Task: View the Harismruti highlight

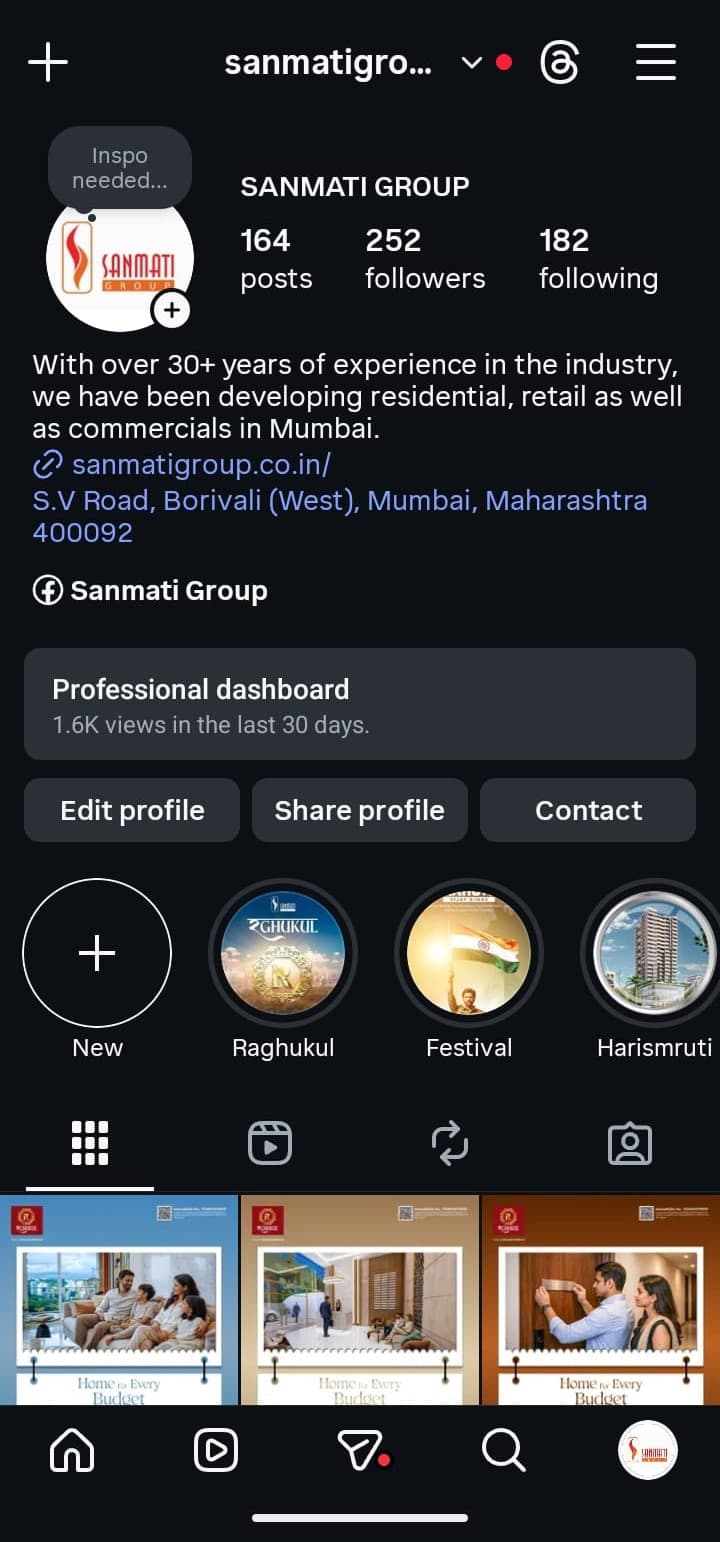Action: [654, 954]
